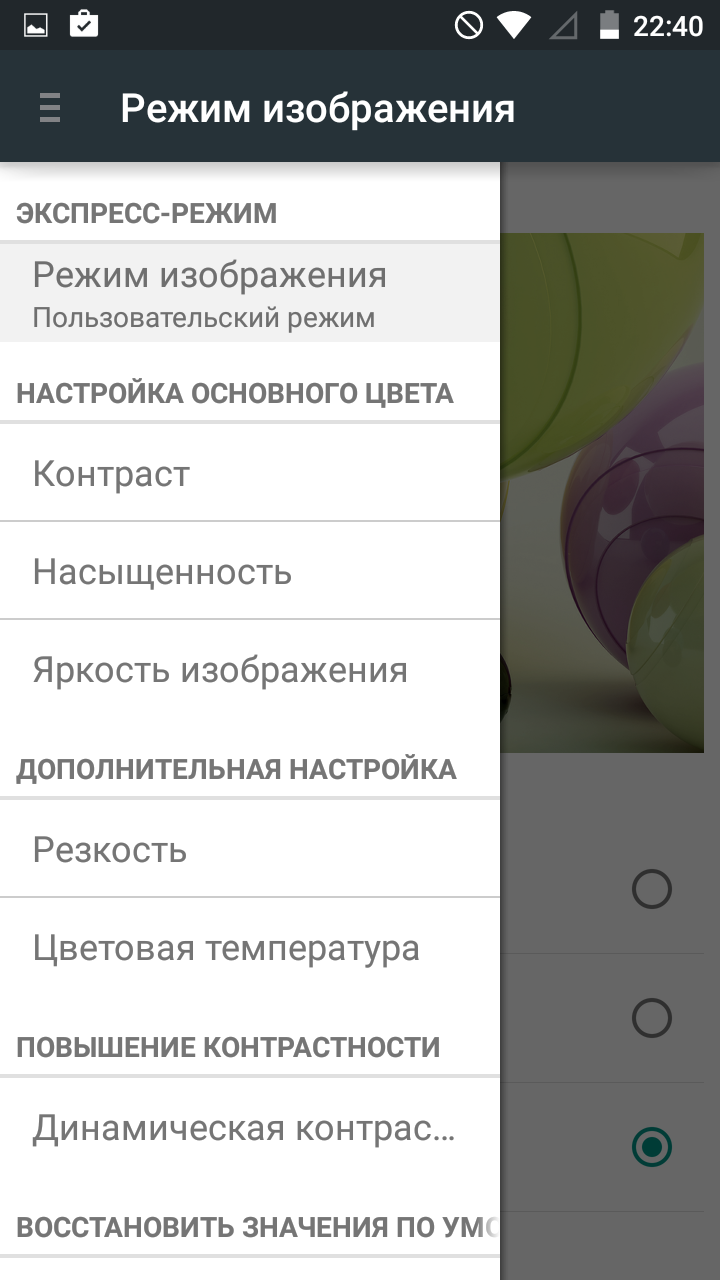Open Цветовая температура setting
The image size is (720, 1280).
coord(250,947)
